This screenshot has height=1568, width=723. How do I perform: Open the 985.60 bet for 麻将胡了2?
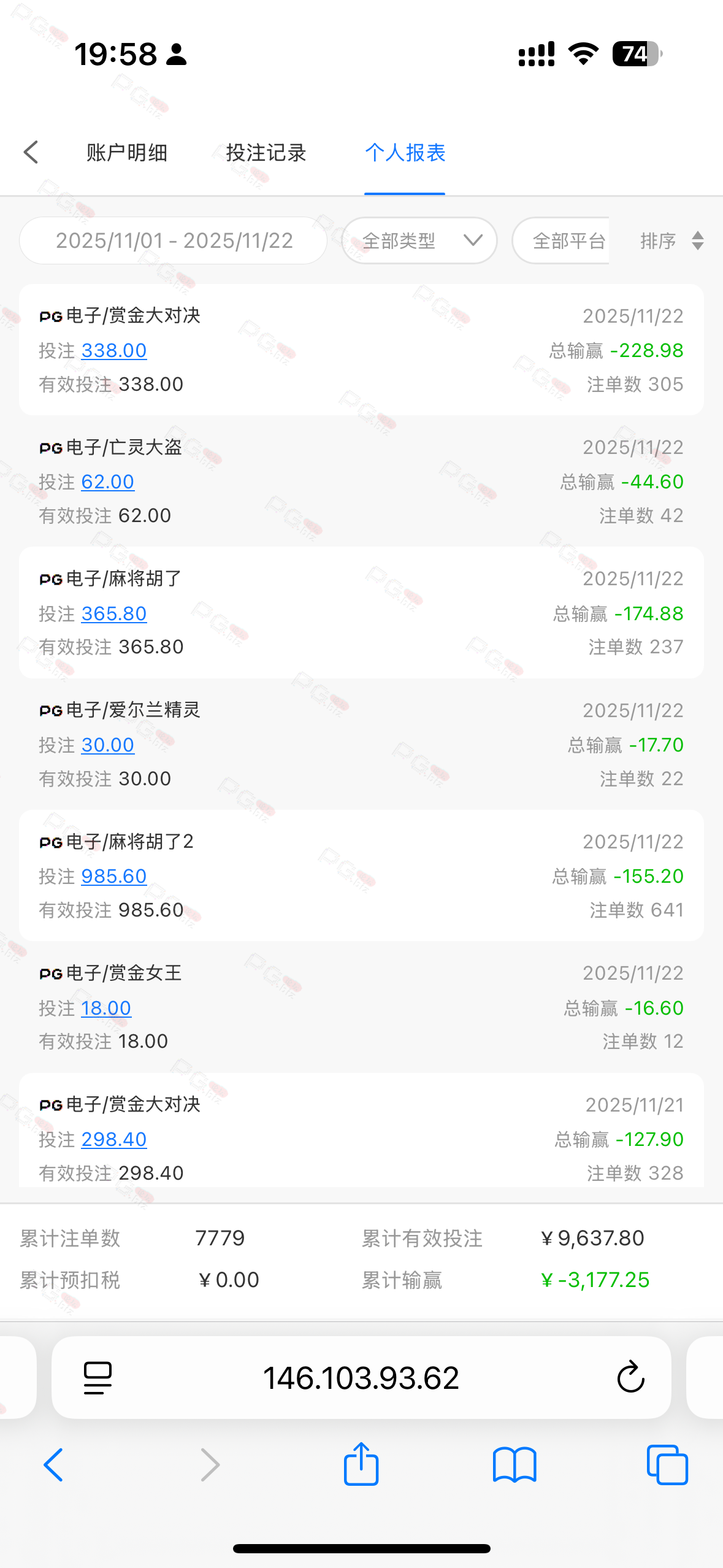(114, 876)
